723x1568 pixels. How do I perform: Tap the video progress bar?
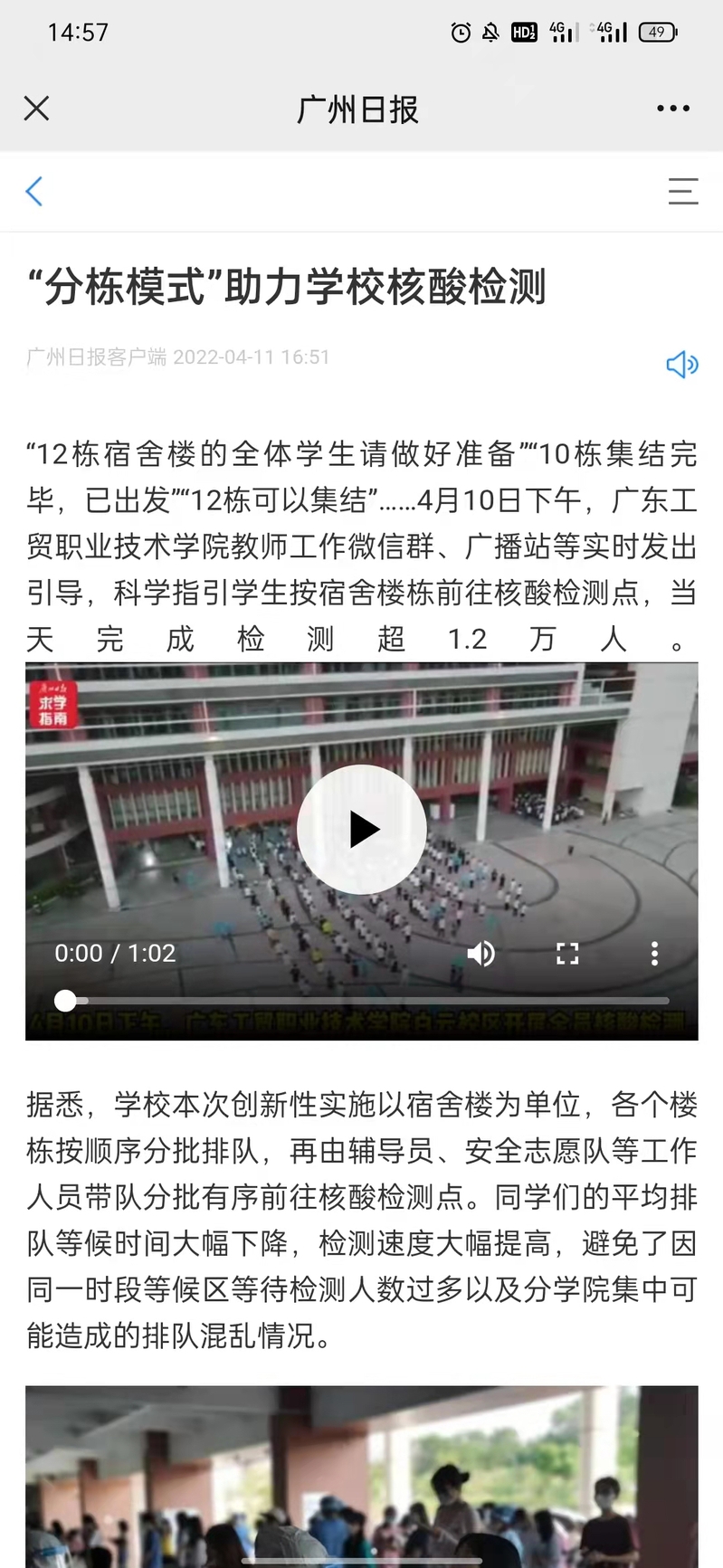coord(362,1001)
